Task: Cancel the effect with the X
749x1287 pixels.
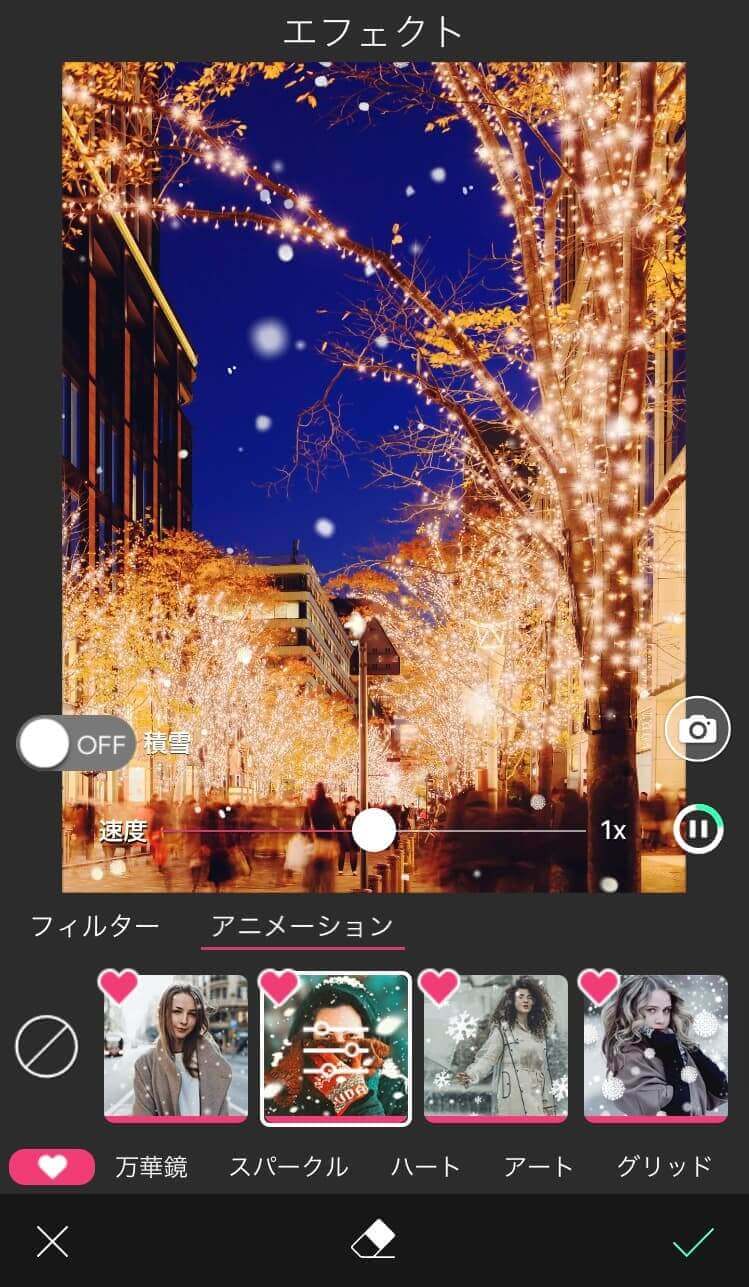Action: pos(52,1242)
